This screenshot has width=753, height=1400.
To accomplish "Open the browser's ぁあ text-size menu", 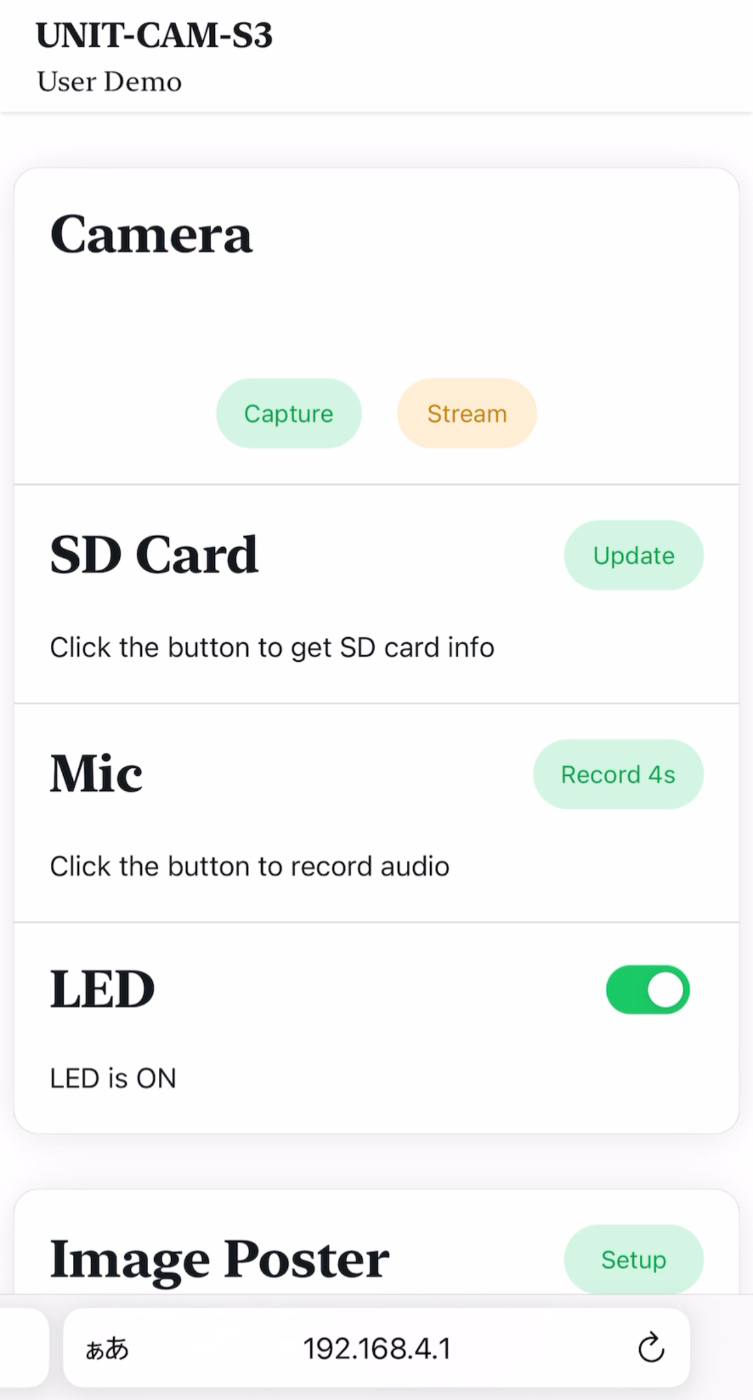I will (x=107, y=1349).
